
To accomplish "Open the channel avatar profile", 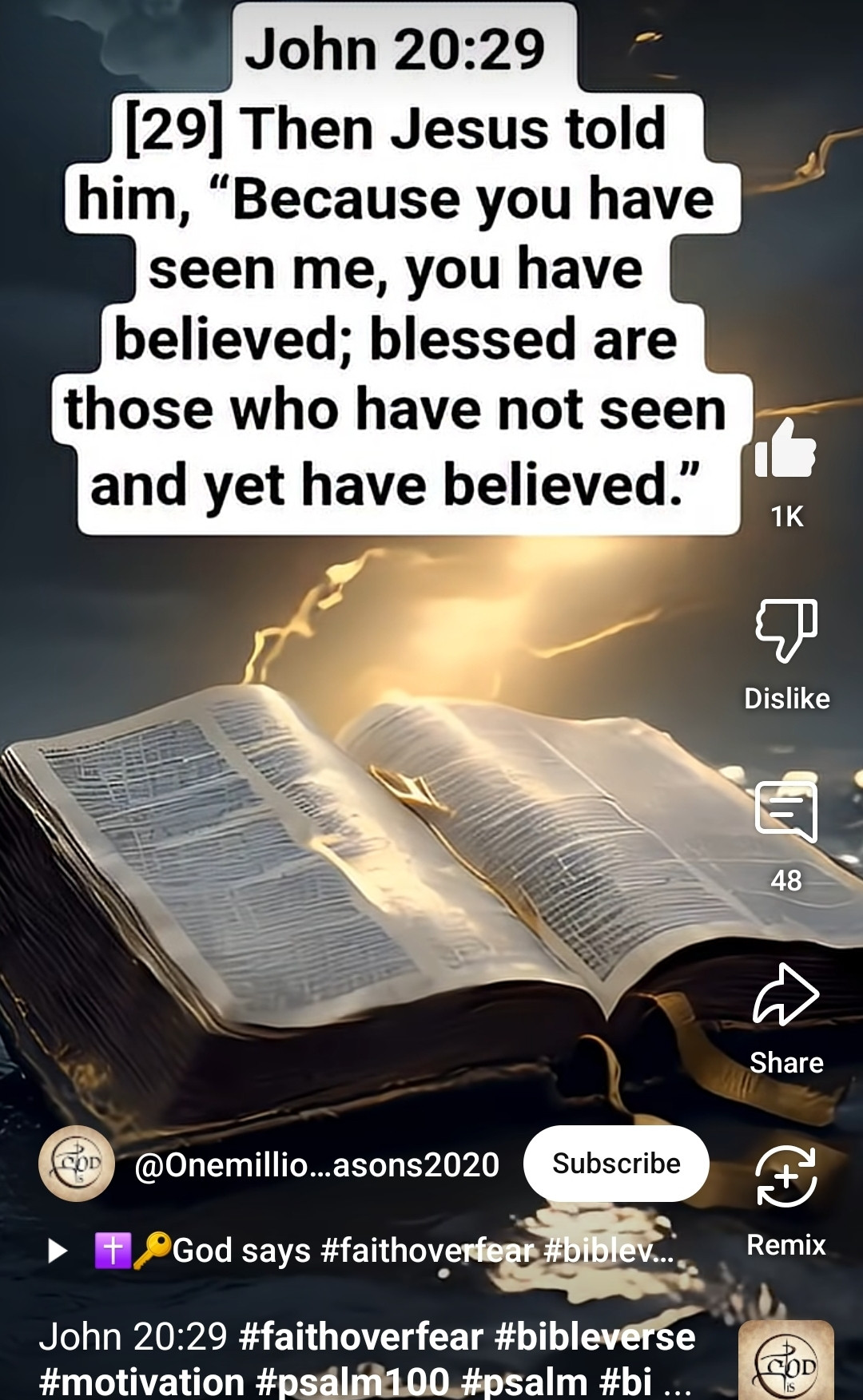I will coord(77,1164).
